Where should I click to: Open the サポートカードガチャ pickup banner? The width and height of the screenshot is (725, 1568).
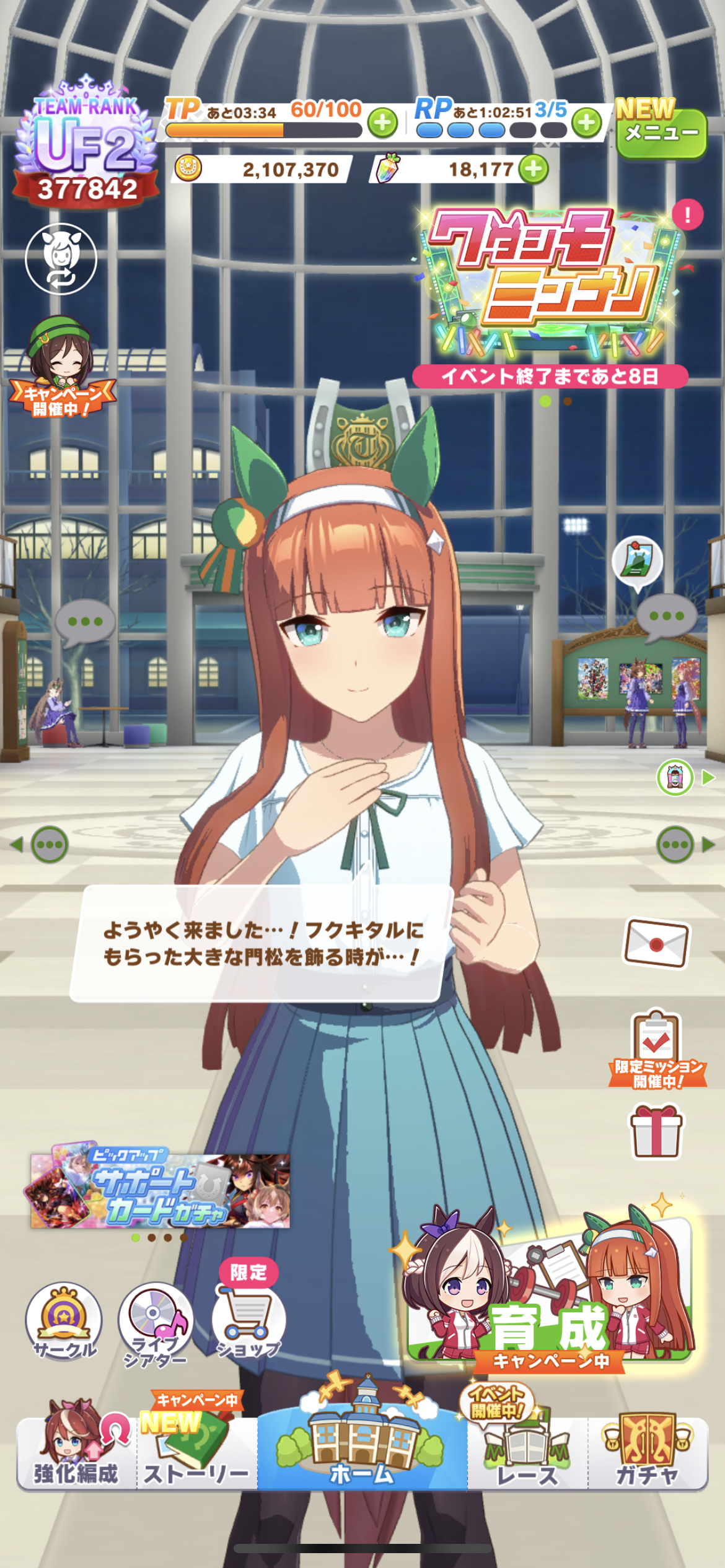tap(160, 1190)
